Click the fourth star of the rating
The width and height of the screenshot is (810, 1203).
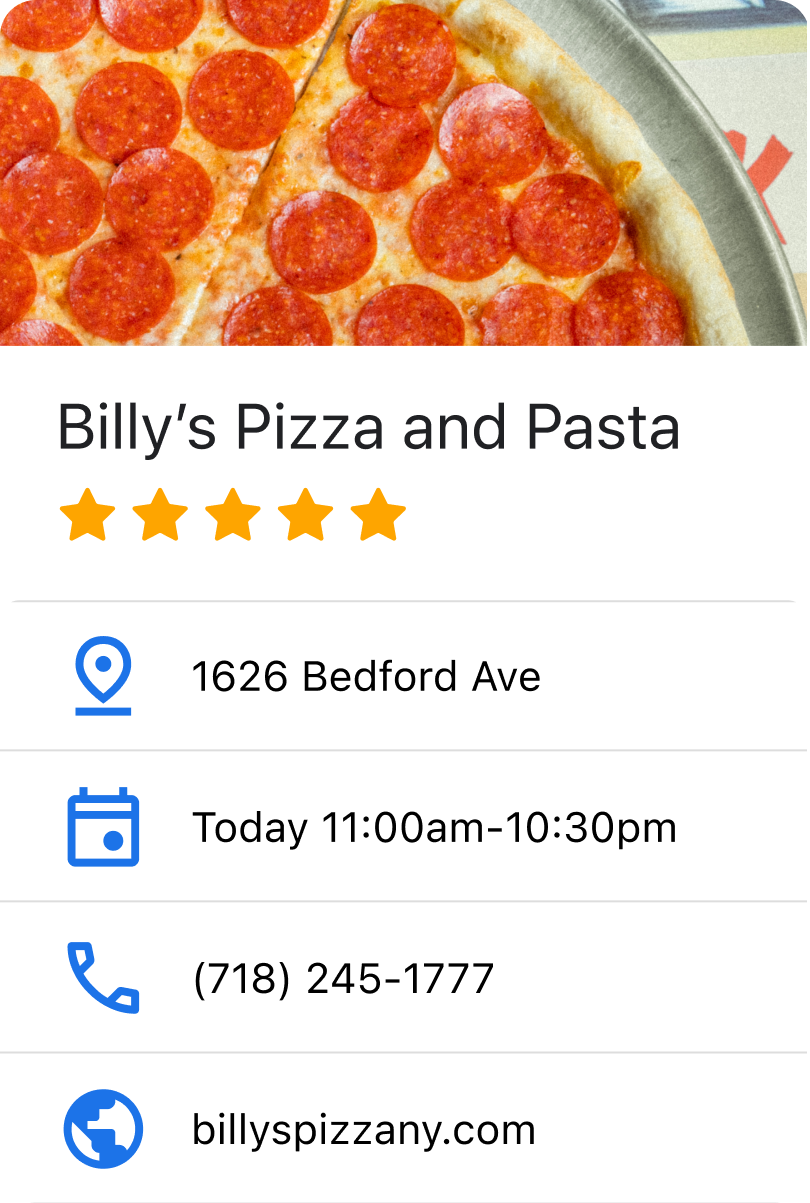pyautogui.click(x=304, y=515)
